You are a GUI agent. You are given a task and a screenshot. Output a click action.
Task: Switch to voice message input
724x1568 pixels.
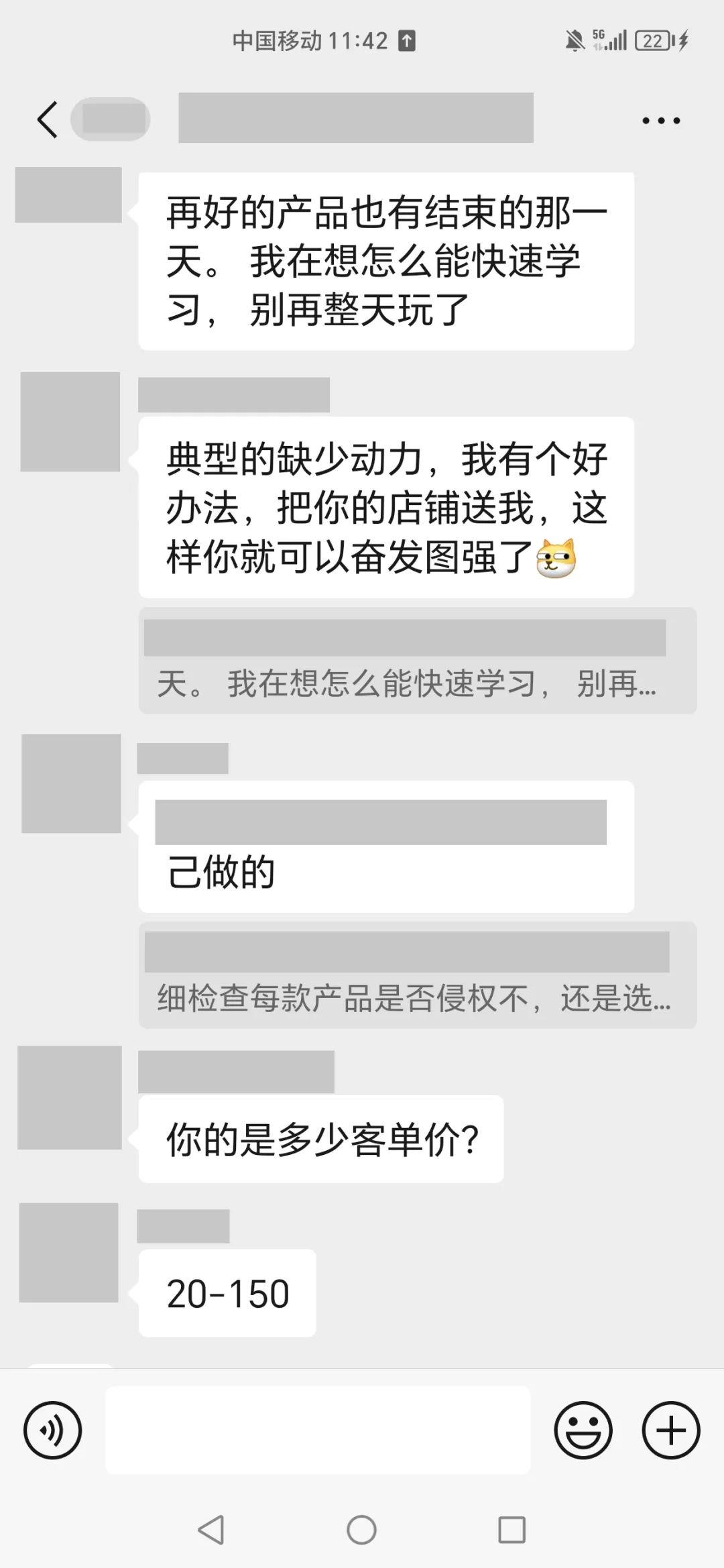52,1430
